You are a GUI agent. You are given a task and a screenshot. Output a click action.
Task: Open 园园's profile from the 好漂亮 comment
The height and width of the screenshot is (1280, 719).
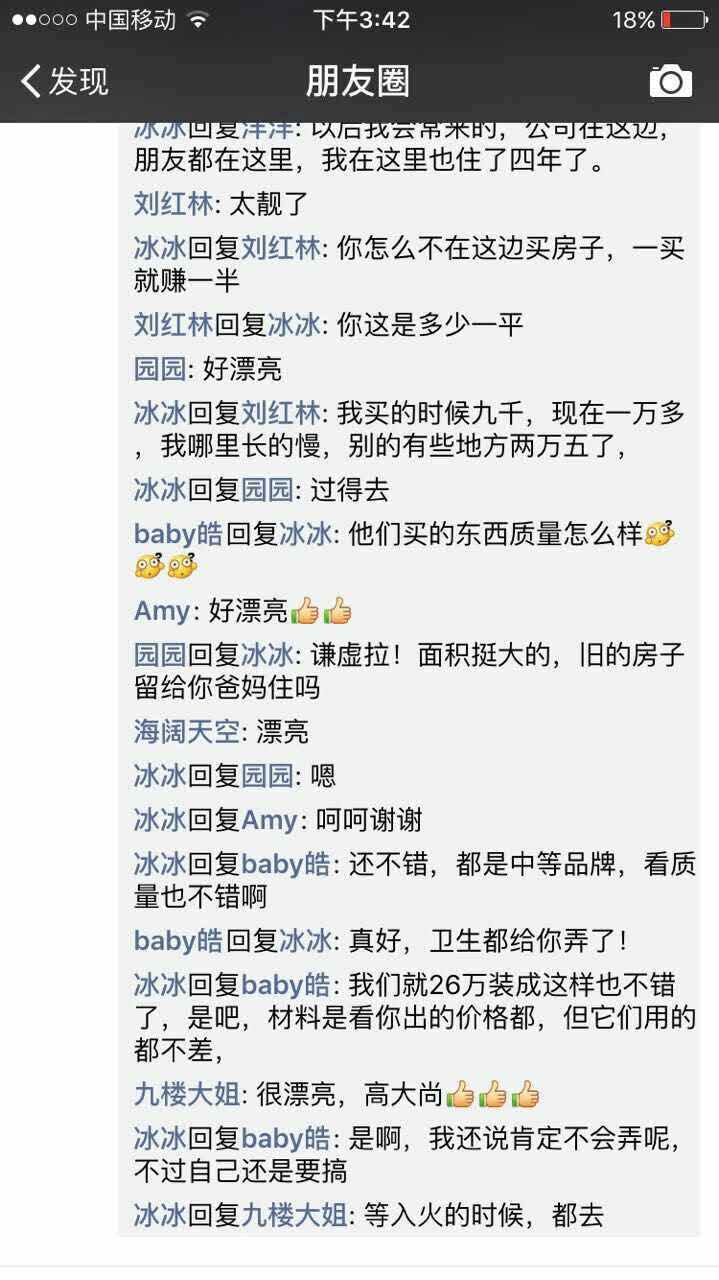point(160,369)
